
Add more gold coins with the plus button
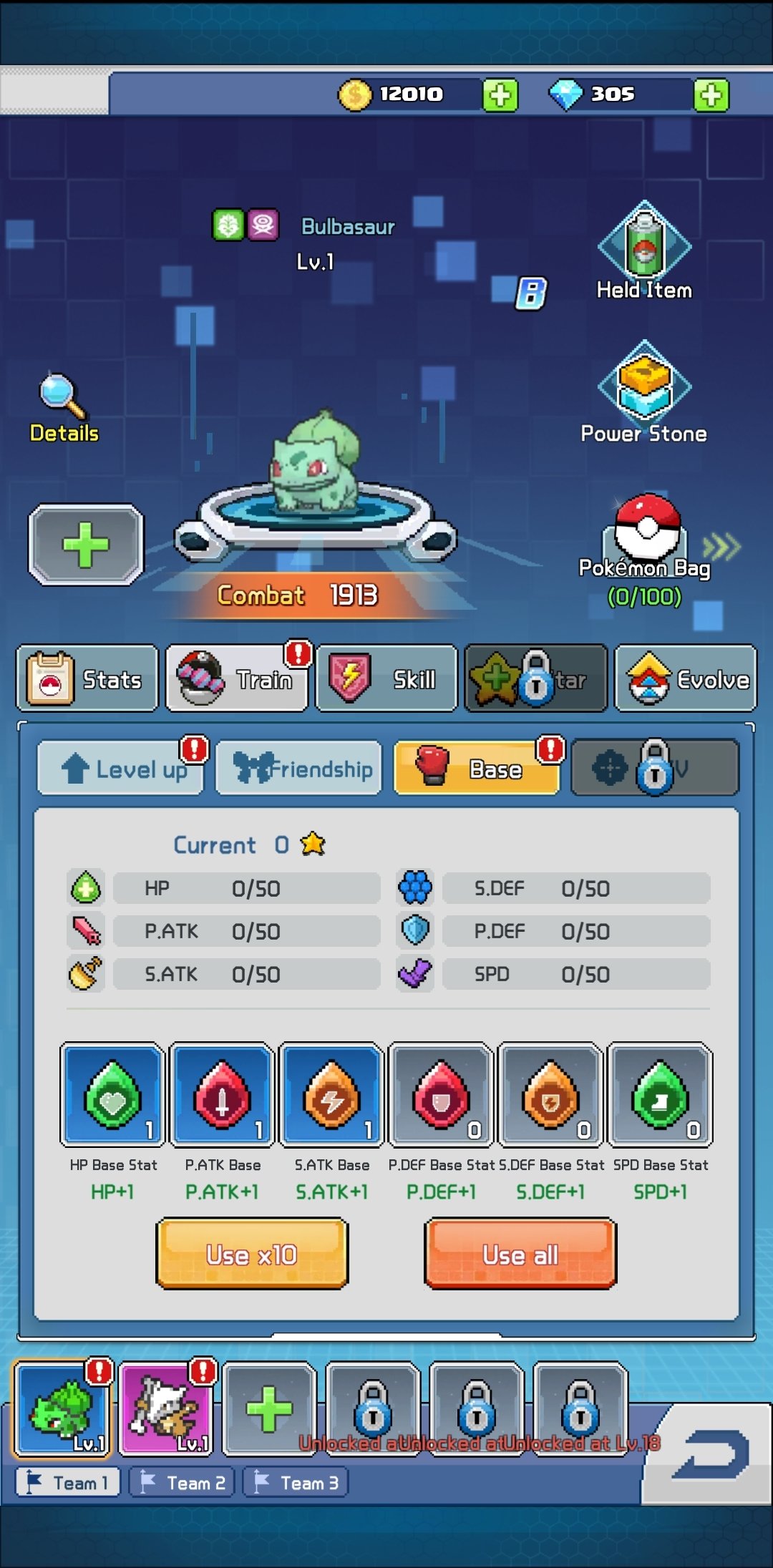(500, 95)
